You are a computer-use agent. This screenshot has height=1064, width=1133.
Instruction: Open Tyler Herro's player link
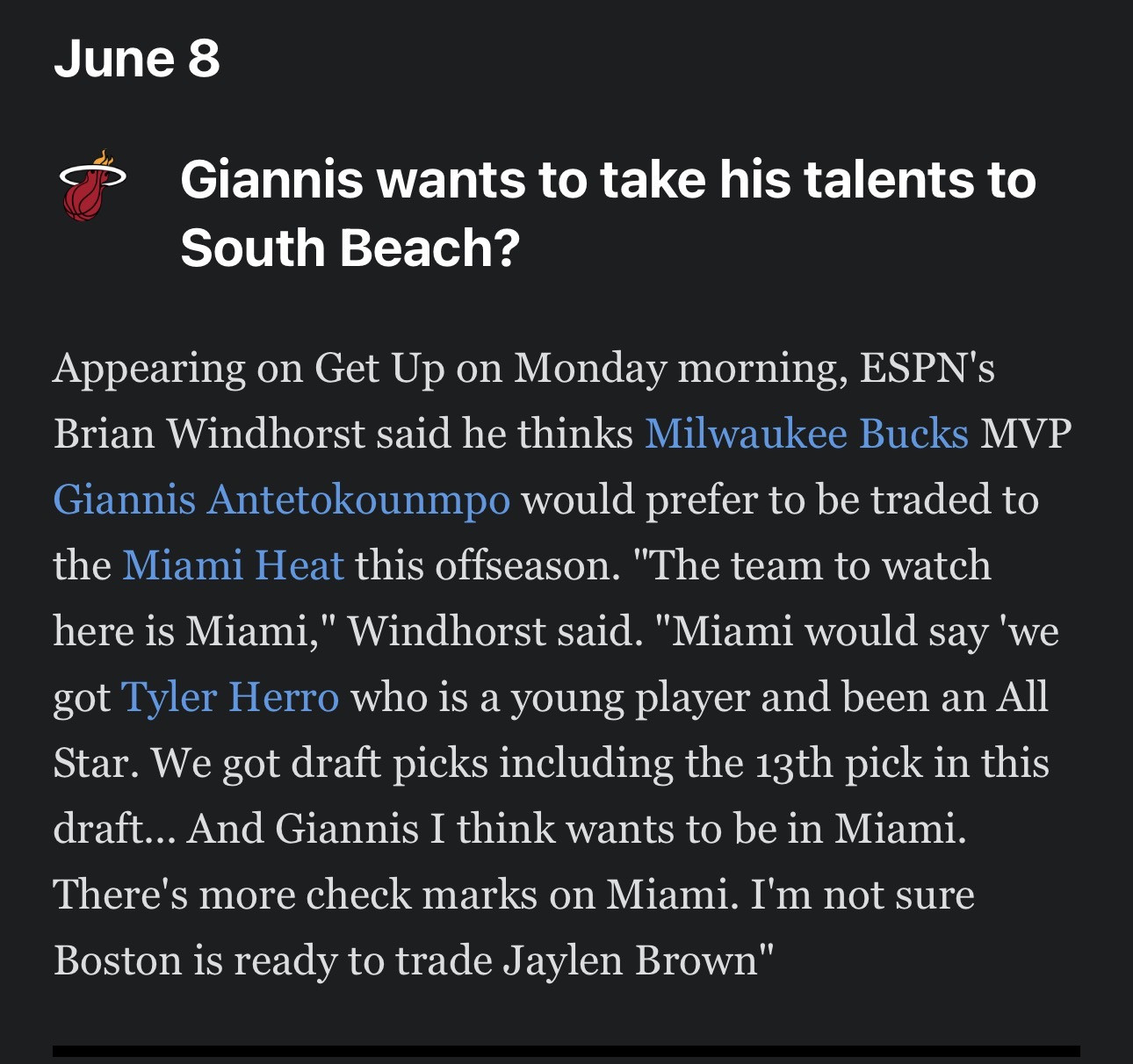coord(229,697)
